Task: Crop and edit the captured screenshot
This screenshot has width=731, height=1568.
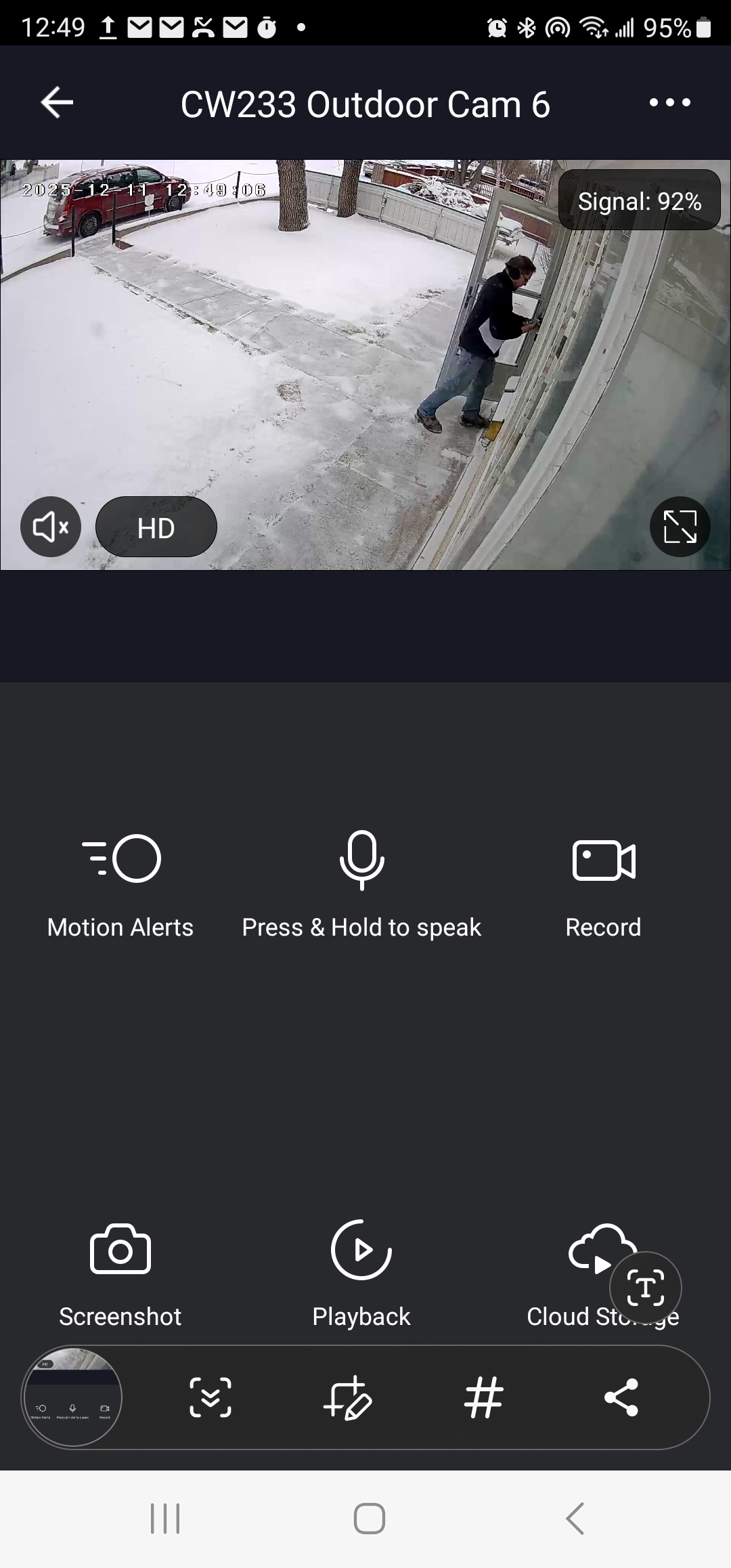Action: tap(347, 1397)
